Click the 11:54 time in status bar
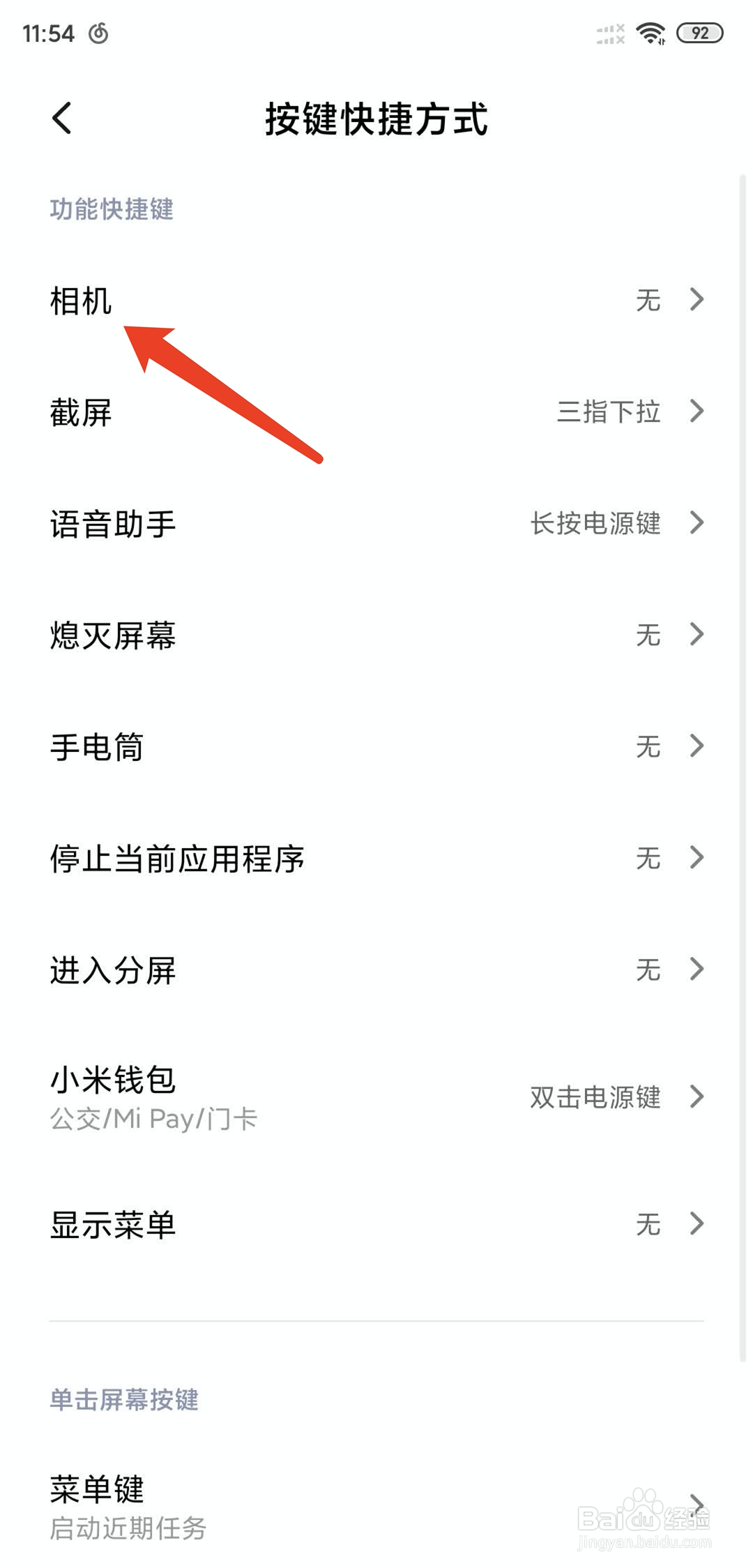753x1568 pixels. [x=49, y=31]
